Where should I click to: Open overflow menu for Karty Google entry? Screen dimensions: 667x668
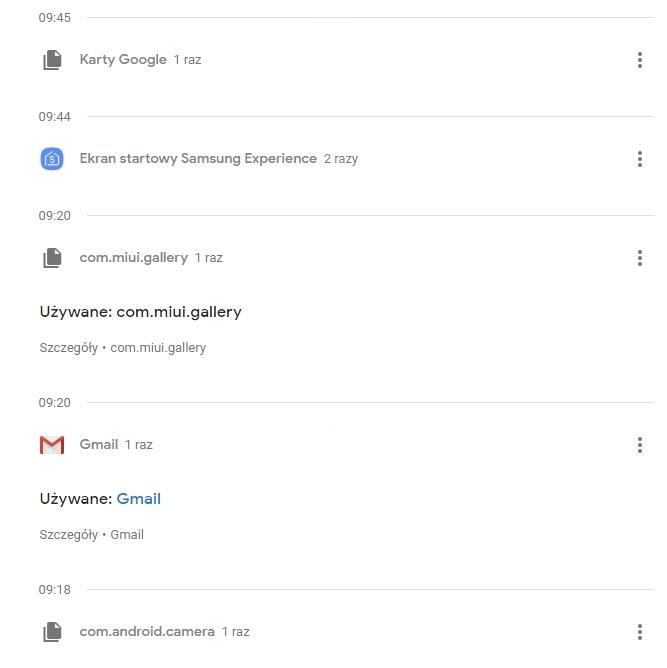pos(639,60)
